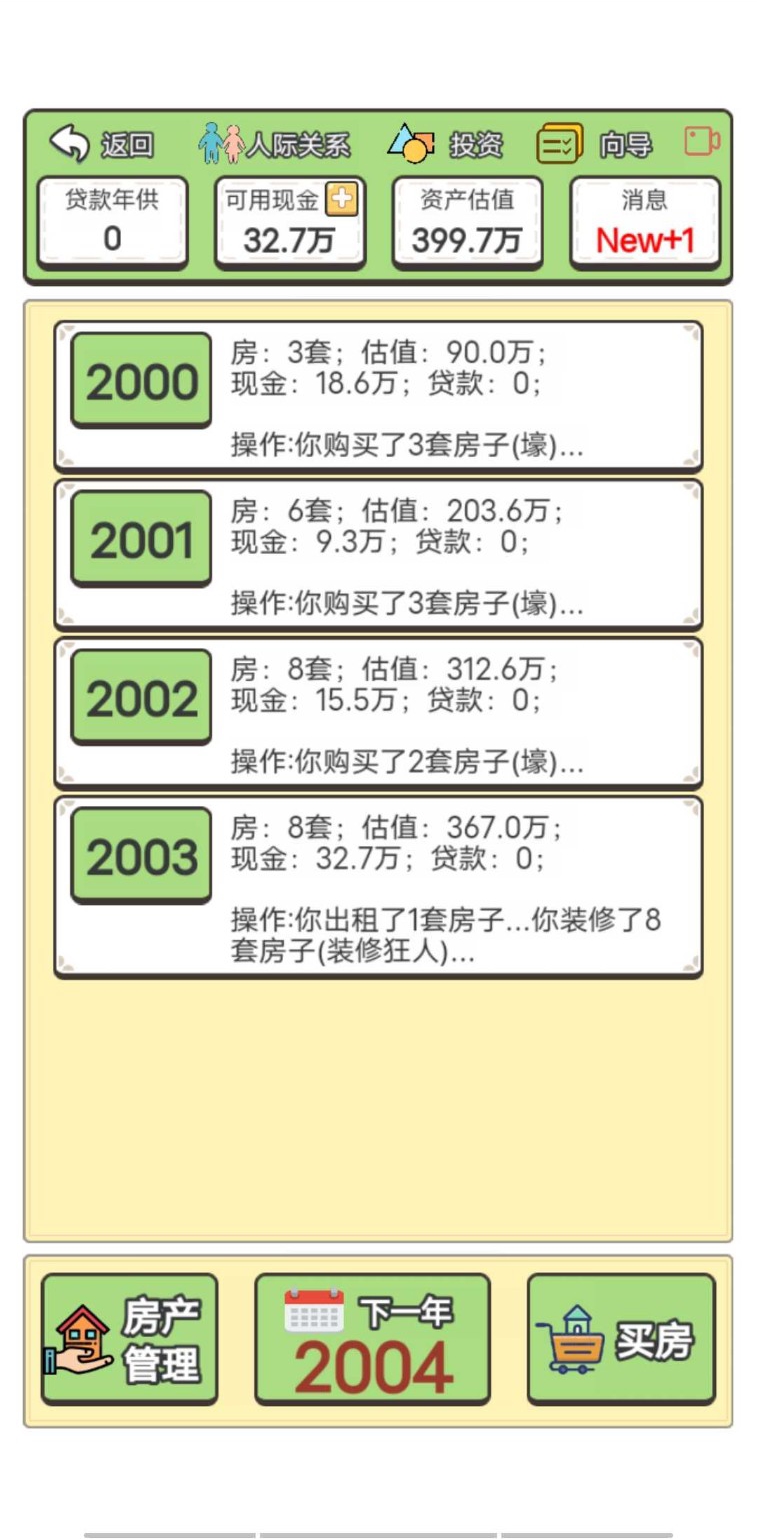
Task: View the 贷款年供 loan panel
Action: (112, 222)
